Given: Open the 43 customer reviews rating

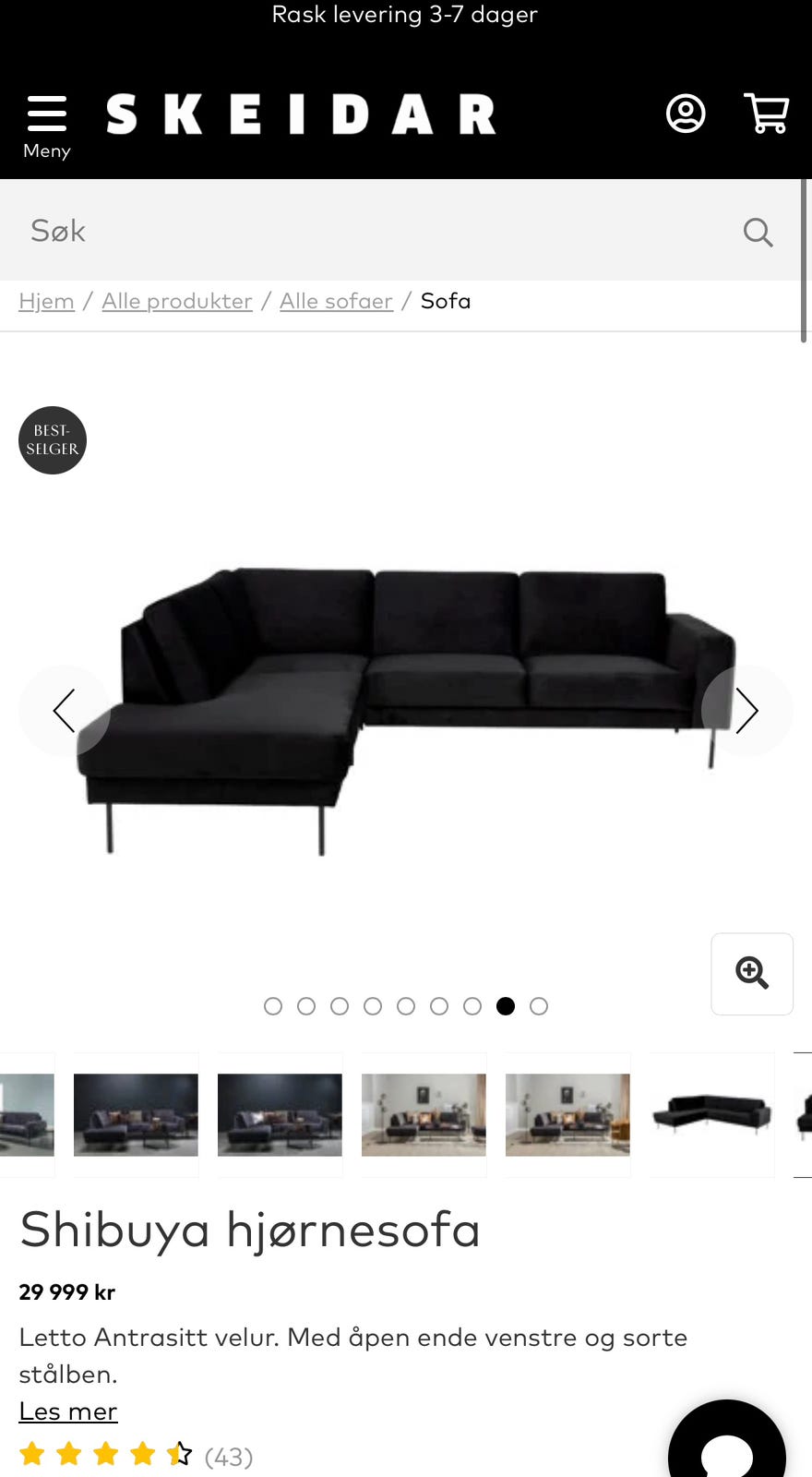Looking at the screenshot, I should (136, 1456).
